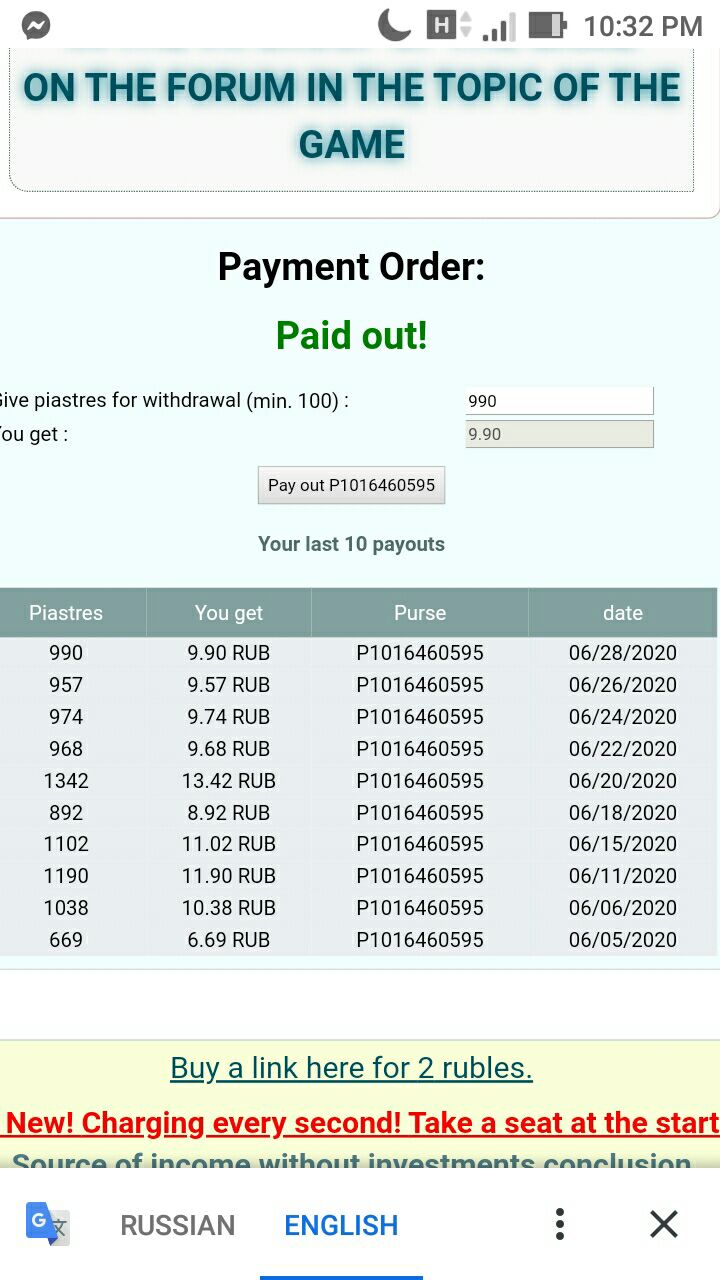Open the translate bar overflow menu
This screenshot has width=720, height=1280.
click(560, 1224)
